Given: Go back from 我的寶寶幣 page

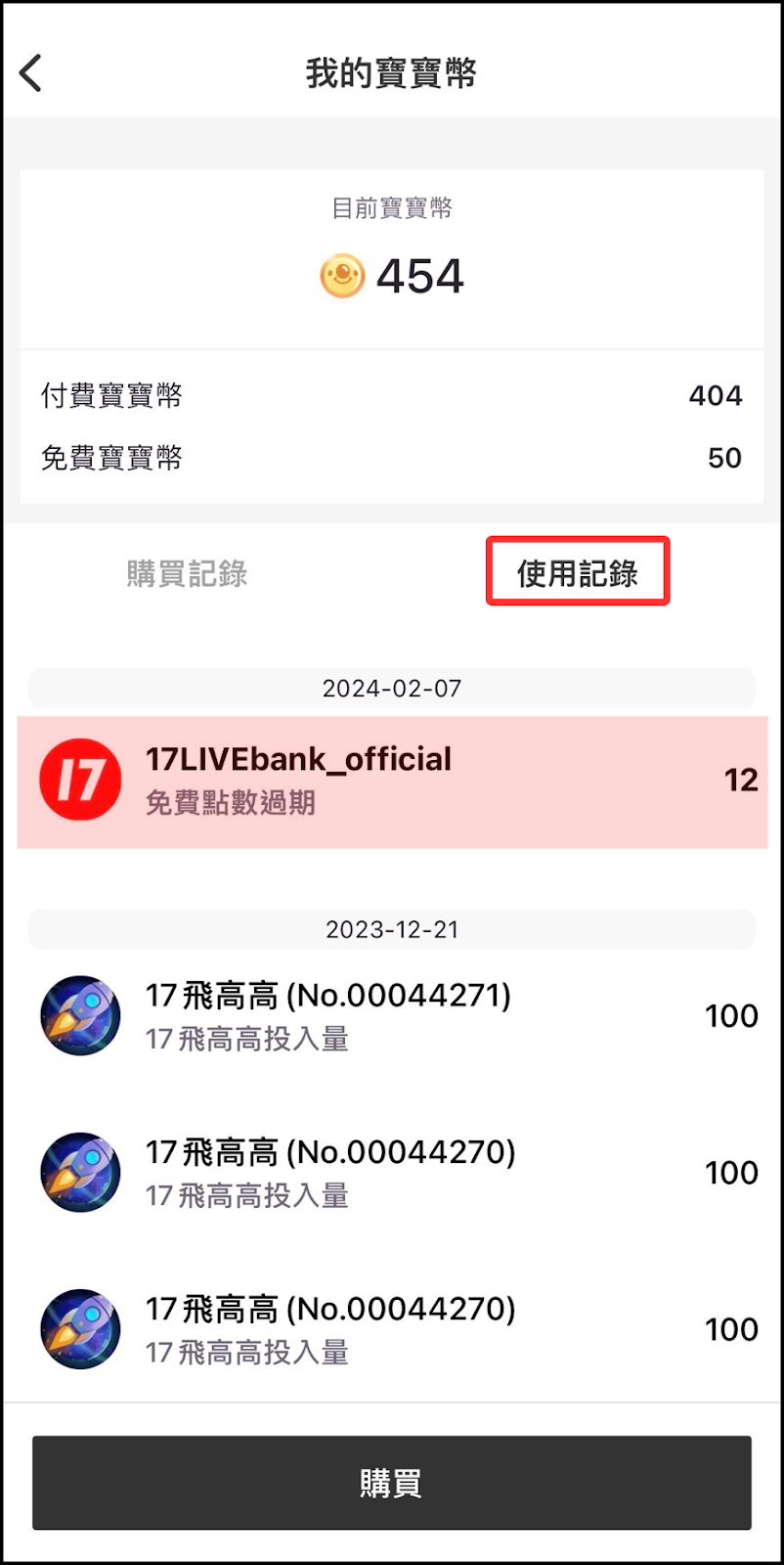Looking at the screenshot, I should click(x=31, y=73).
